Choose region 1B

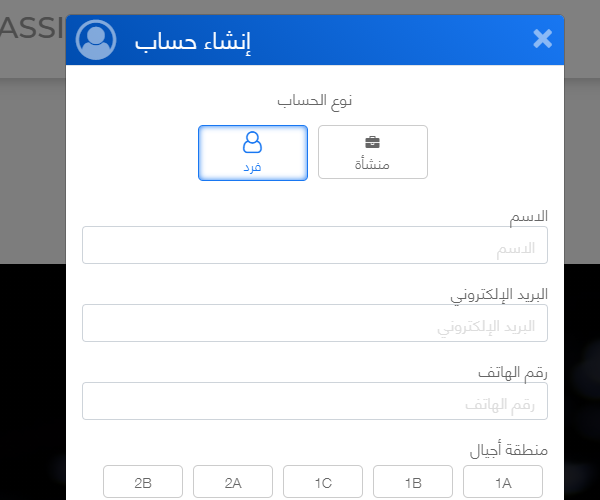413,482
